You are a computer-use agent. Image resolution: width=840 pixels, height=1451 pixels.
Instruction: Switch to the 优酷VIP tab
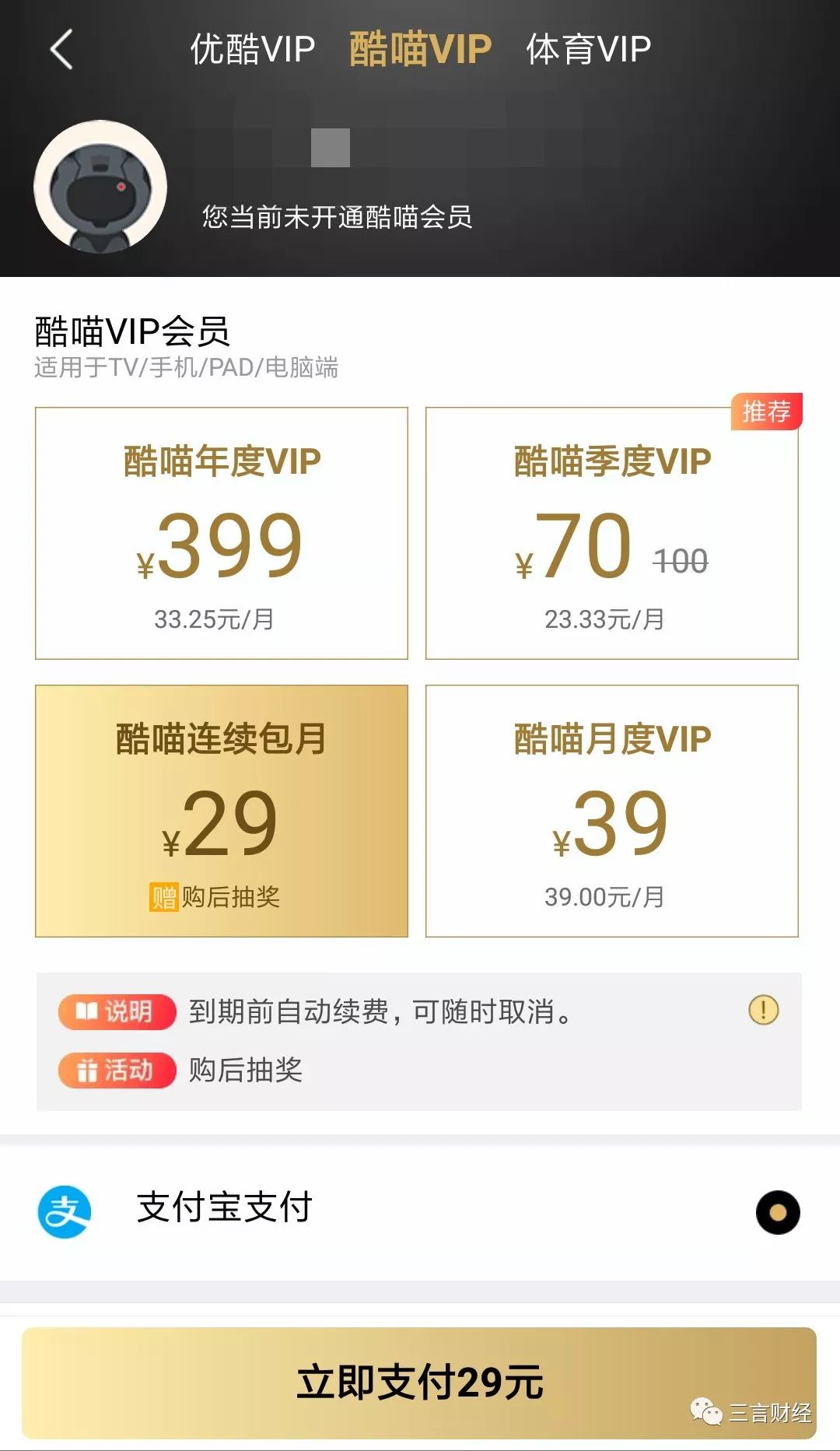tap(253, 49)
